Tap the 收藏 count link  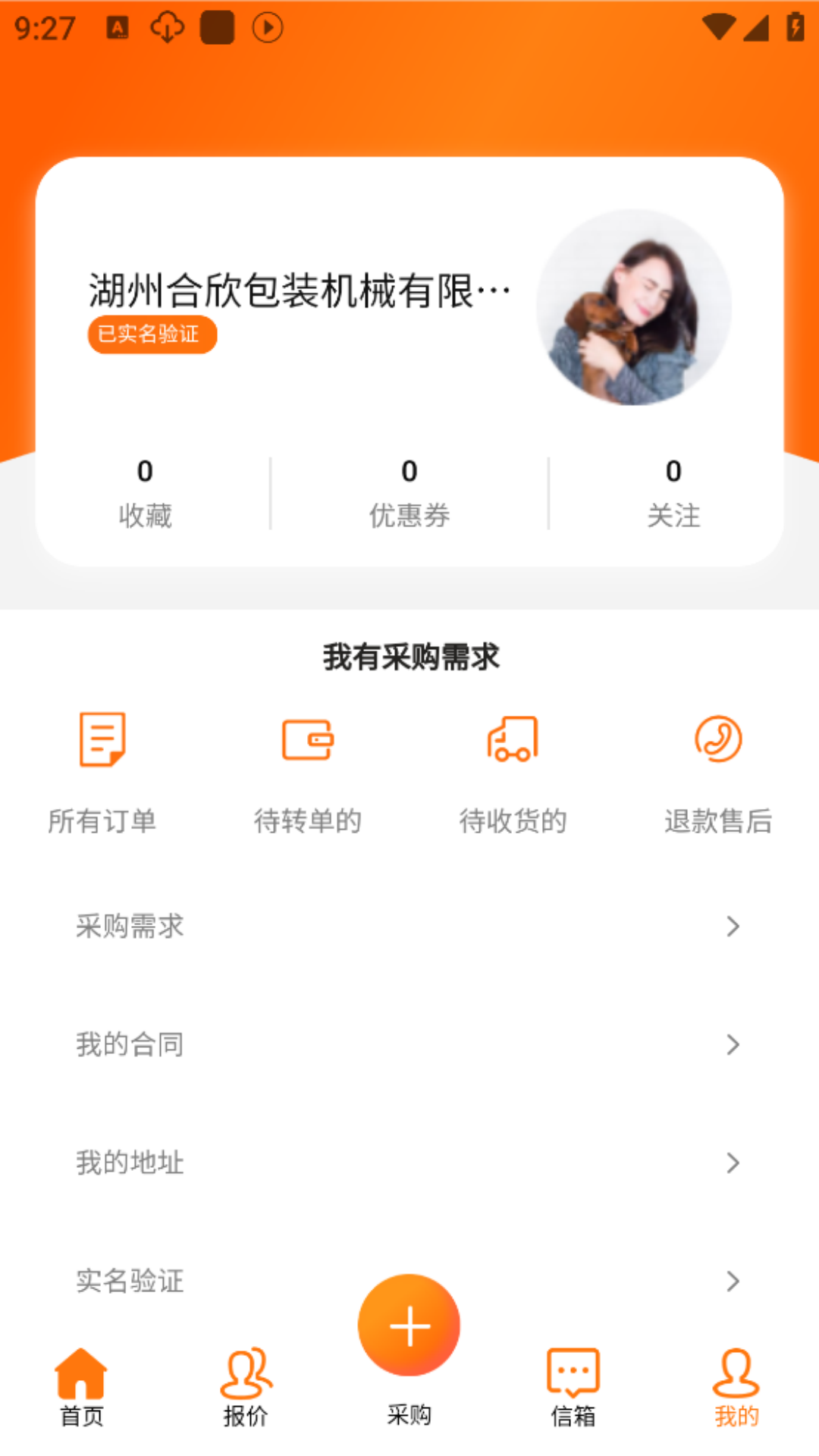click(x=145, y=493)
